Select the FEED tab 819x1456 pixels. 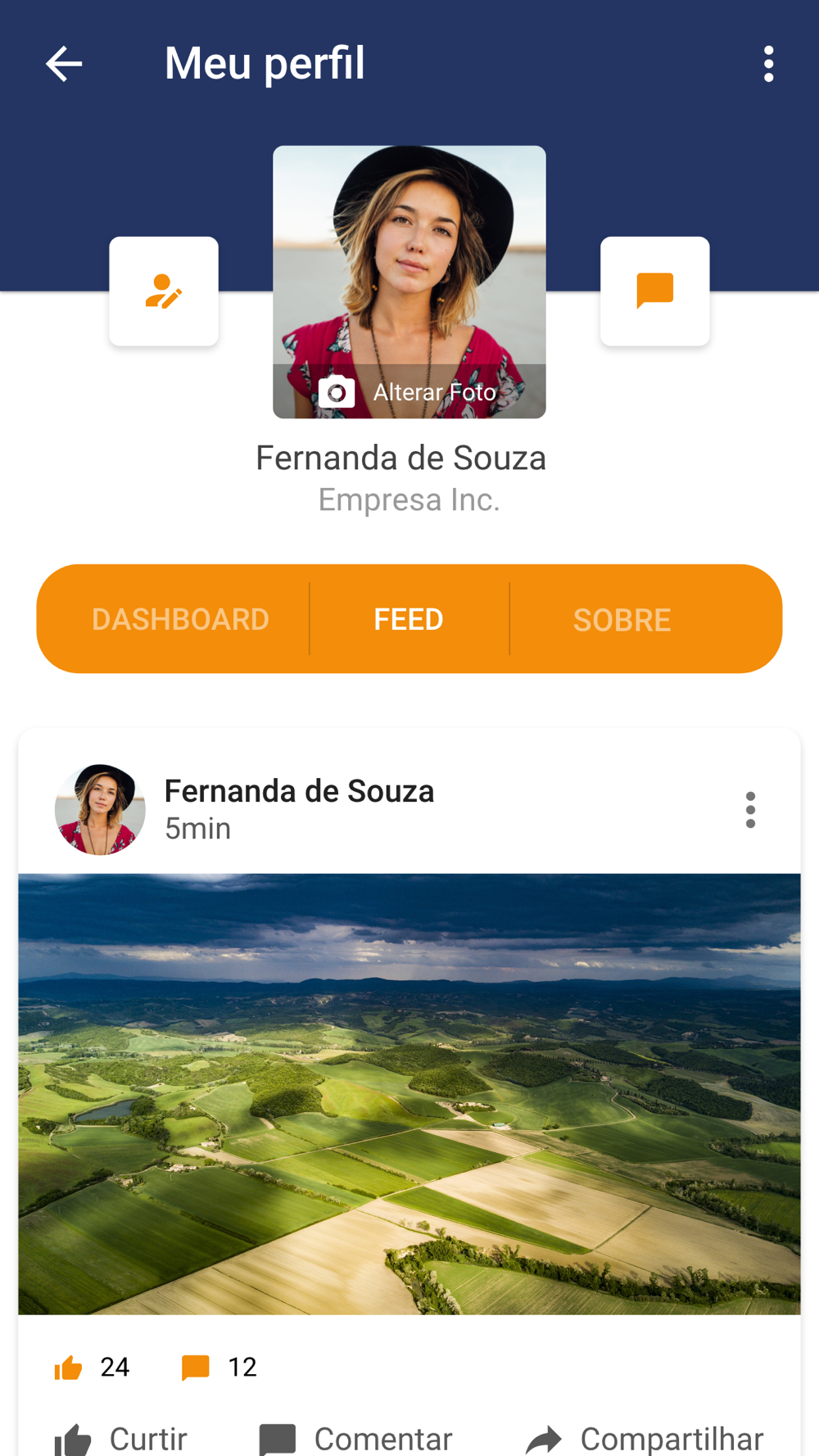coord(409,620)
